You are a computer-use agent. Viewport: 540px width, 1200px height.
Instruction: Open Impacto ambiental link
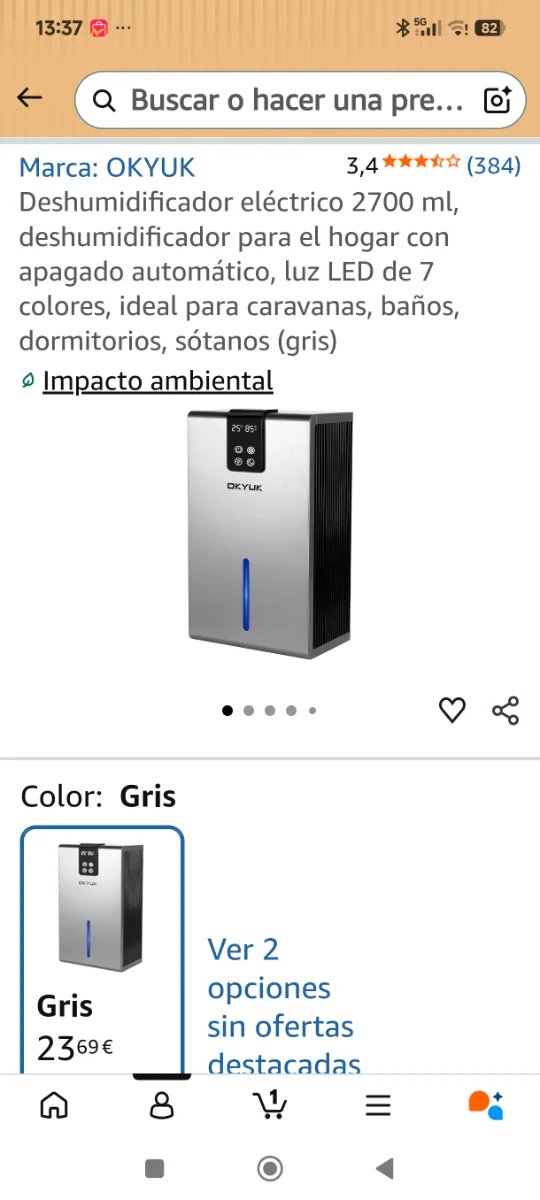click(x=157, y=381)
